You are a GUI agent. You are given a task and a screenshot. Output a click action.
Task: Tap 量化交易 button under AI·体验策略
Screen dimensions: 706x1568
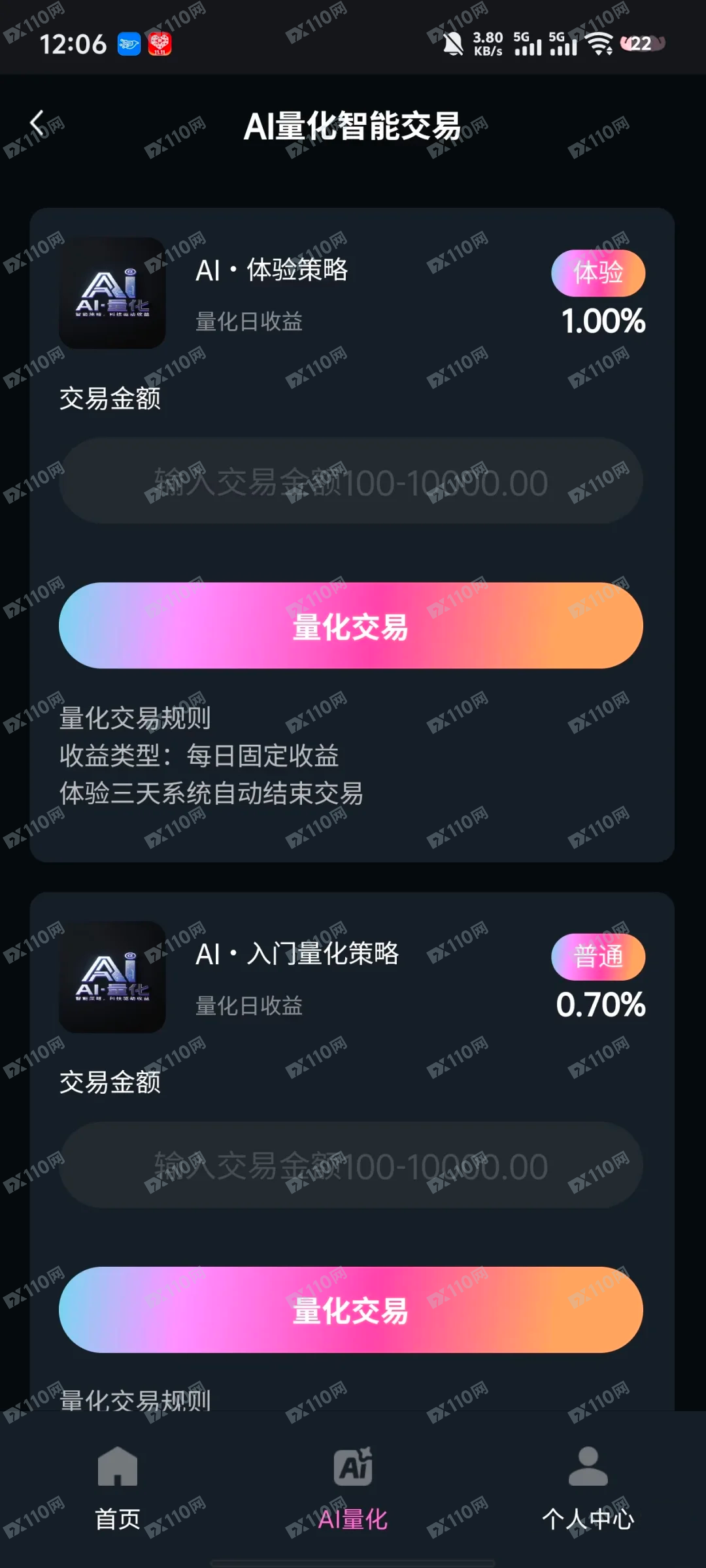pyautogui.click(x=351, y=626)
